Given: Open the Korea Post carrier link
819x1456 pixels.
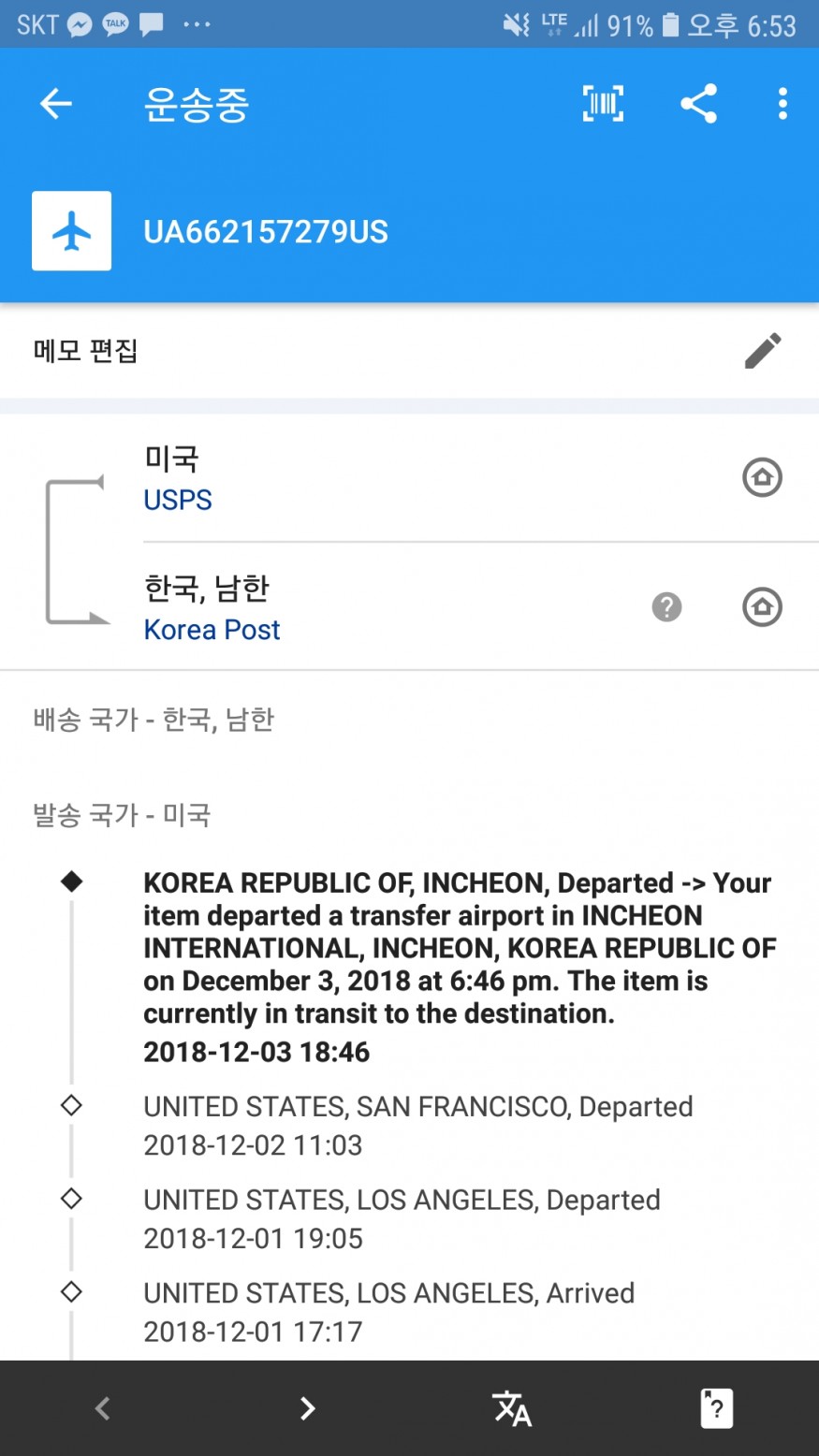Looking at the screenshot, I should click(x=212, y=630).
